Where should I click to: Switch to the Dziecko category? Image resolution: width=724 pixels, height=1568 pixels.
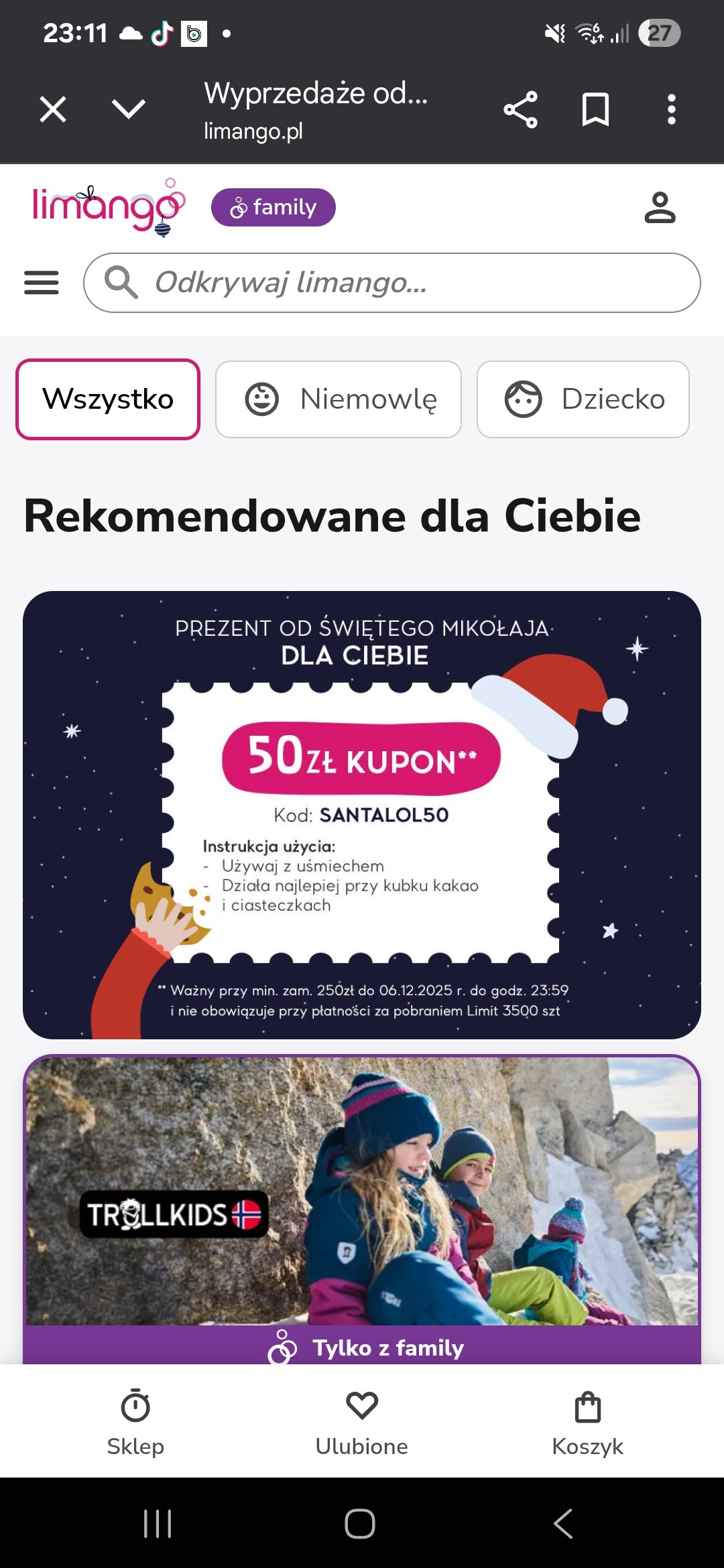[583, 399]
